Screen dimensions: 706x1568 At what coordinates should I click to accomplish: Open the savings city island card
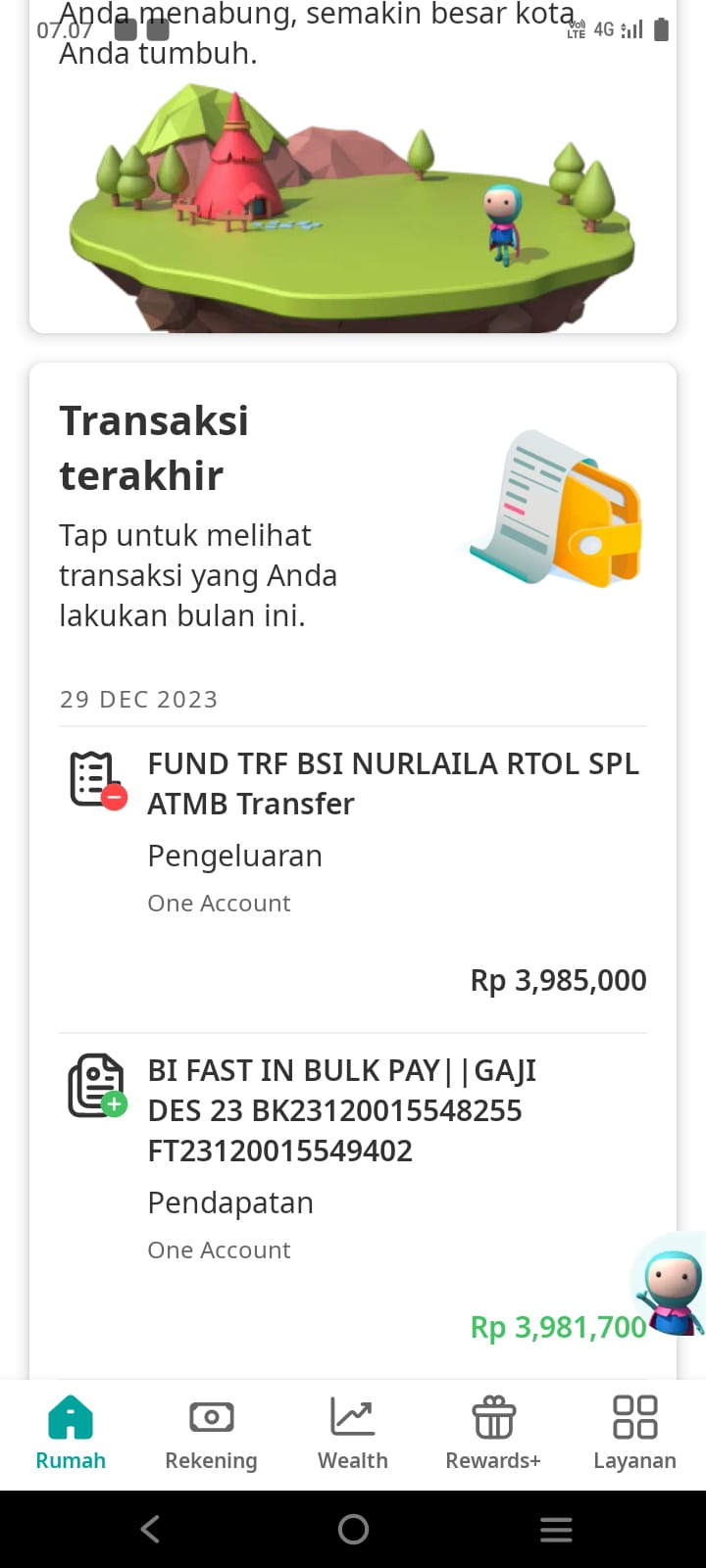pyautogui.click(x=353, y=167)
